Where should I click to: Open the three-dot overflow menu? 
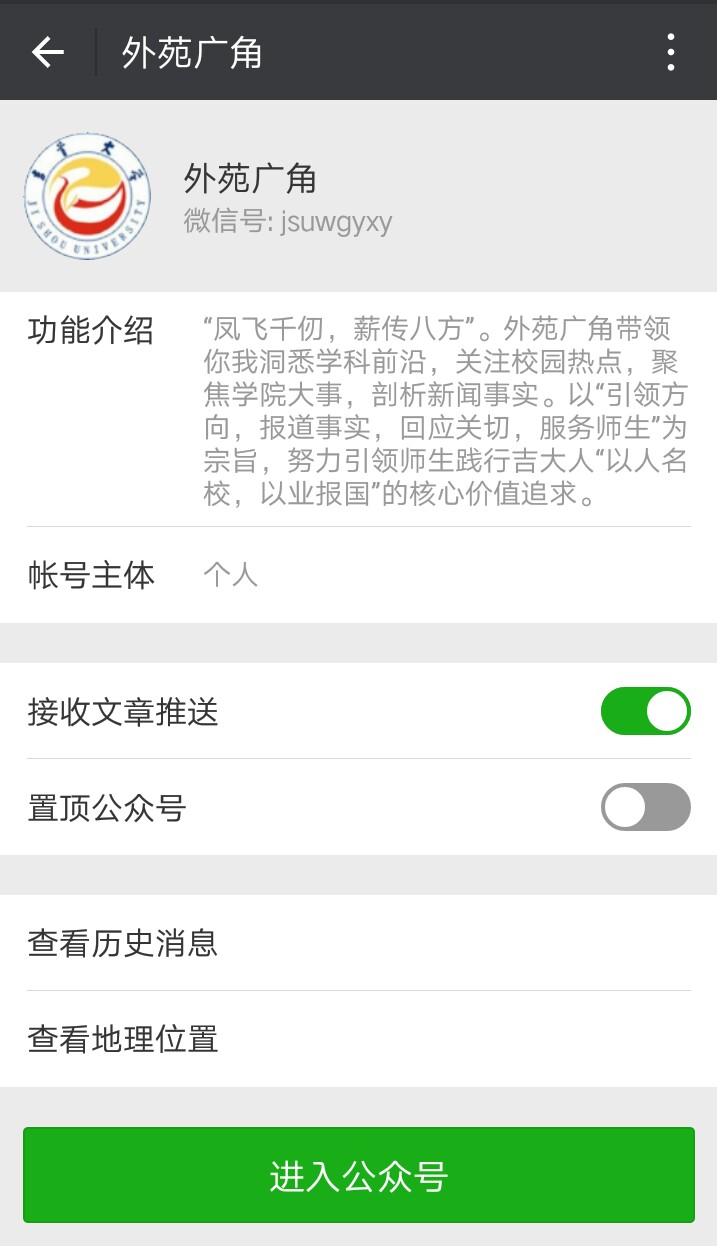671,52
